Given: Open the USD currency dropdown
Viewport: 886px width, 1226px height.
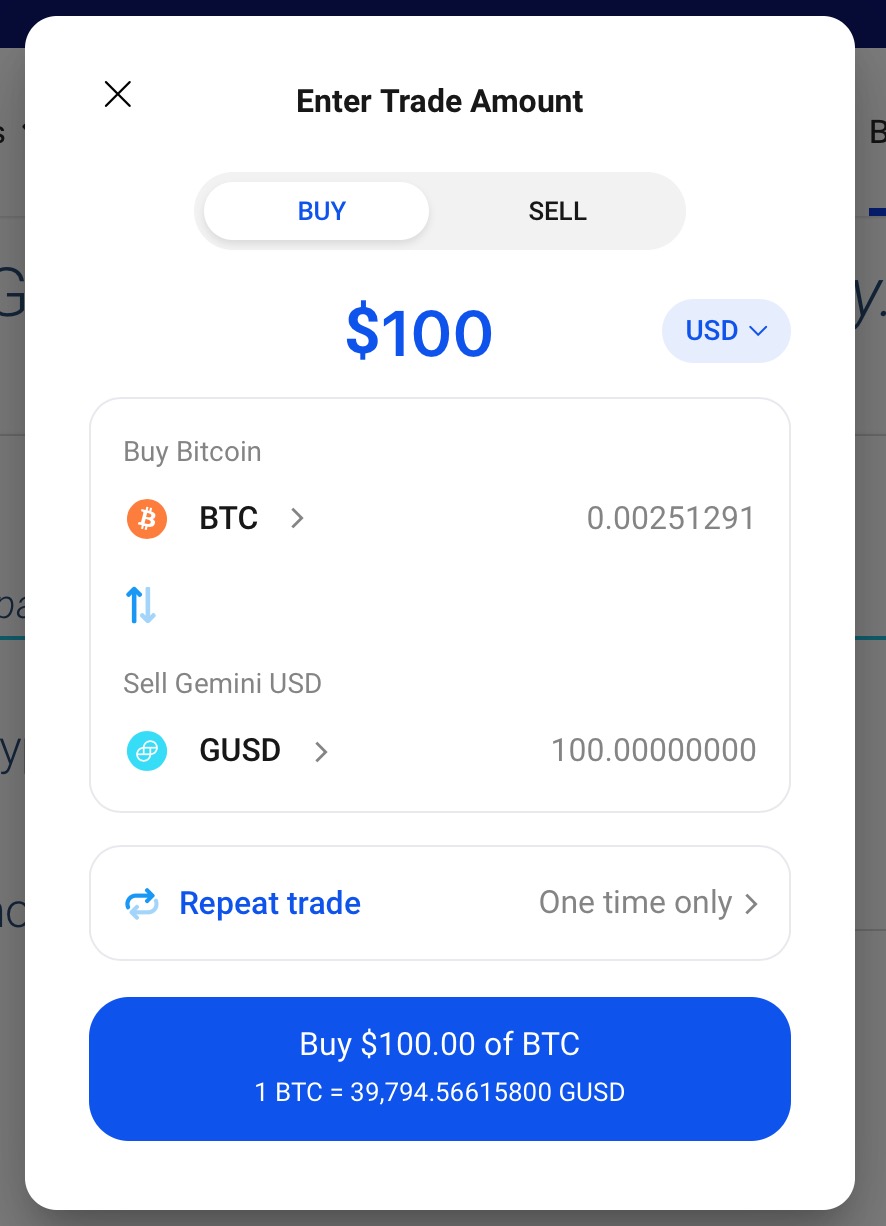Looking at the screenshot, I should [x=726, y=331].
